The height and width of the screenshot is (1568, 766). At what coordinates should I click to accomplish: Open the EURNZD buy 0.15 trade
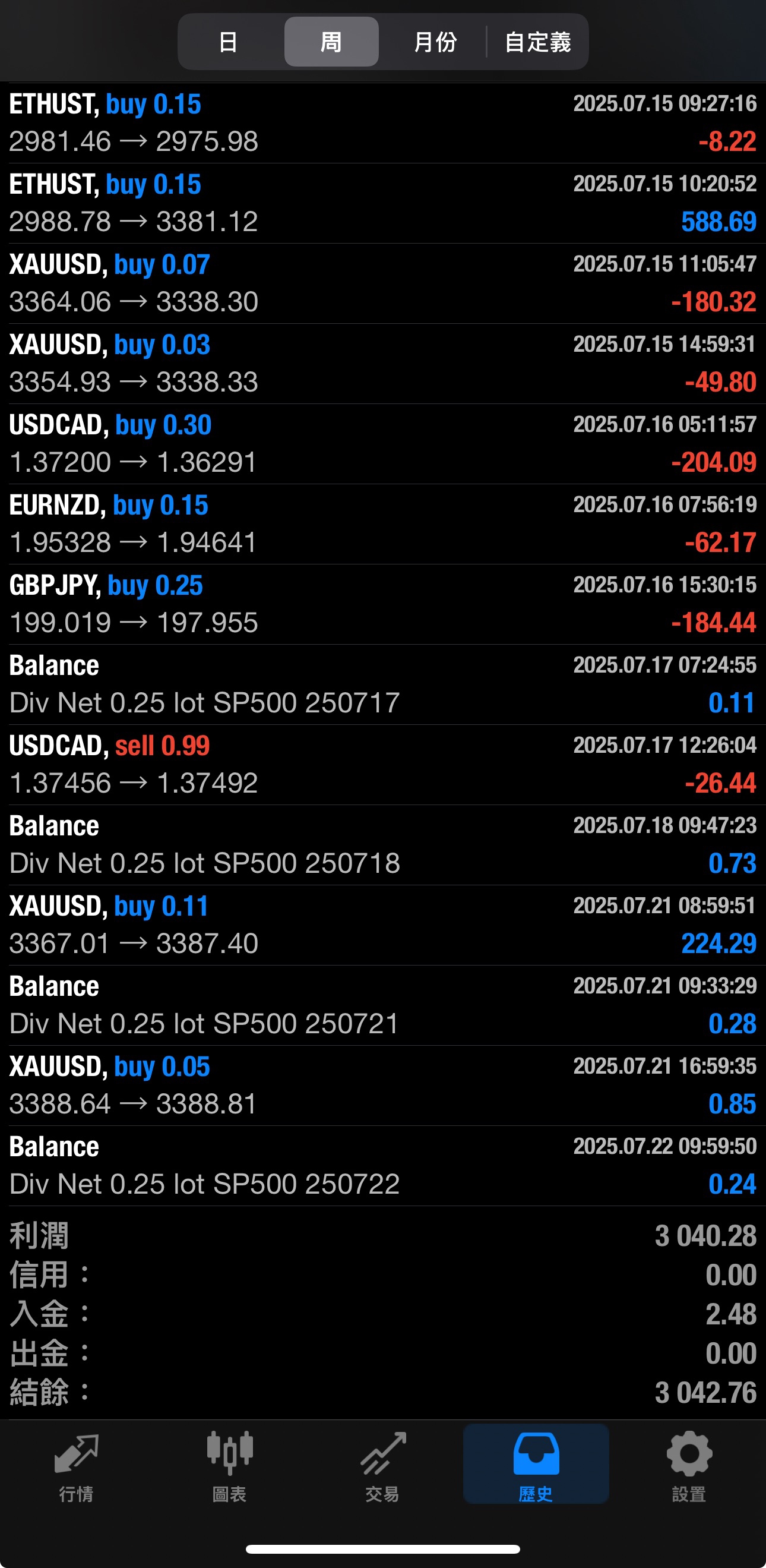click(382, 524)
